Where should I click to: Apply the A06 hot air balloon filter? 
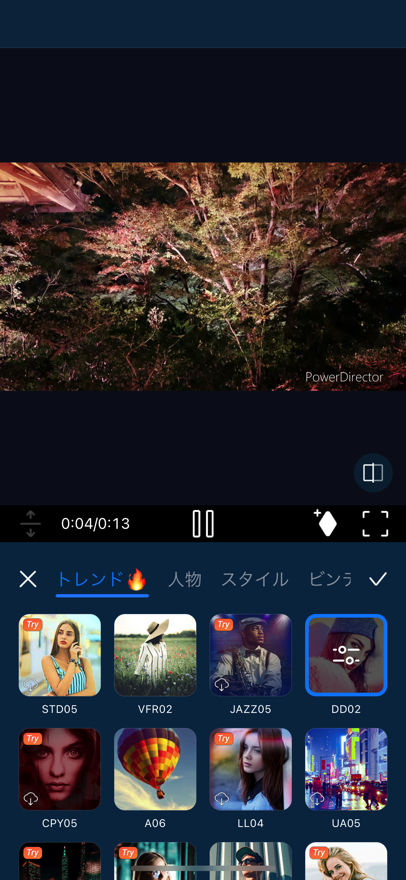[155, 769]
